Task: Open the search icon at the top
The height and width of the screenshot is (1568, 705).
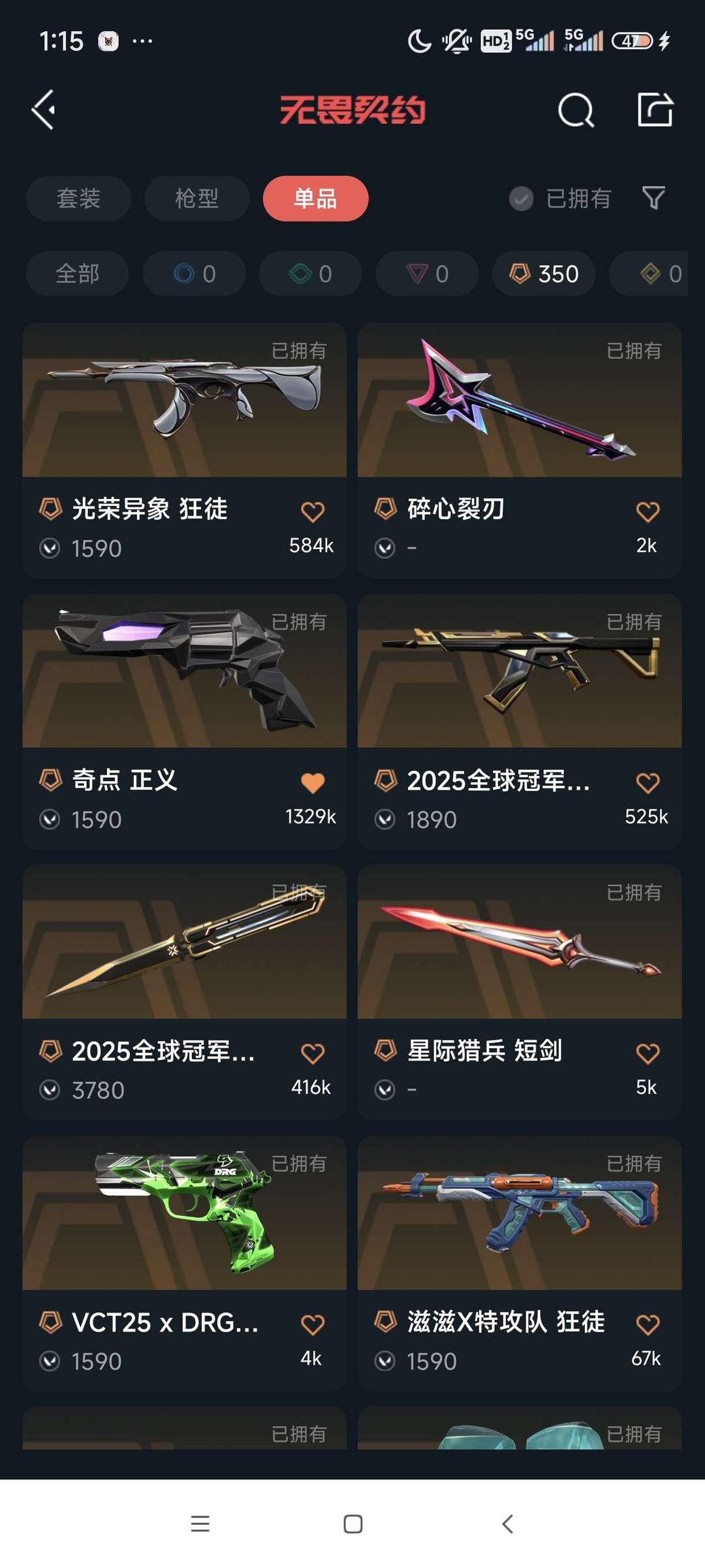Action: 576,110
